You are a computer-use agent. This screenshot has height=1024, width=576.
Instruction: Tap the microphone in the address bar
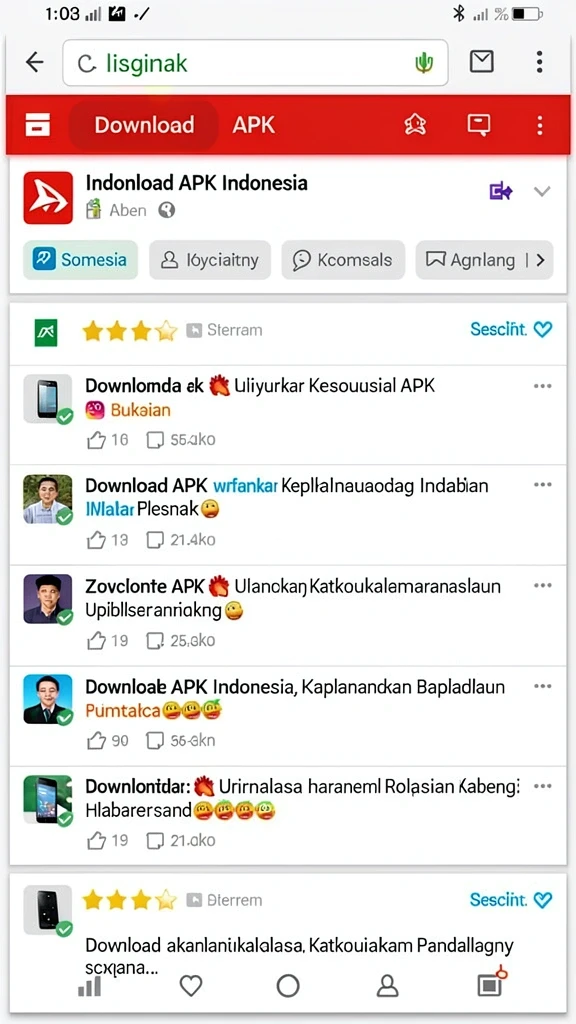click(x=424, y=63)
